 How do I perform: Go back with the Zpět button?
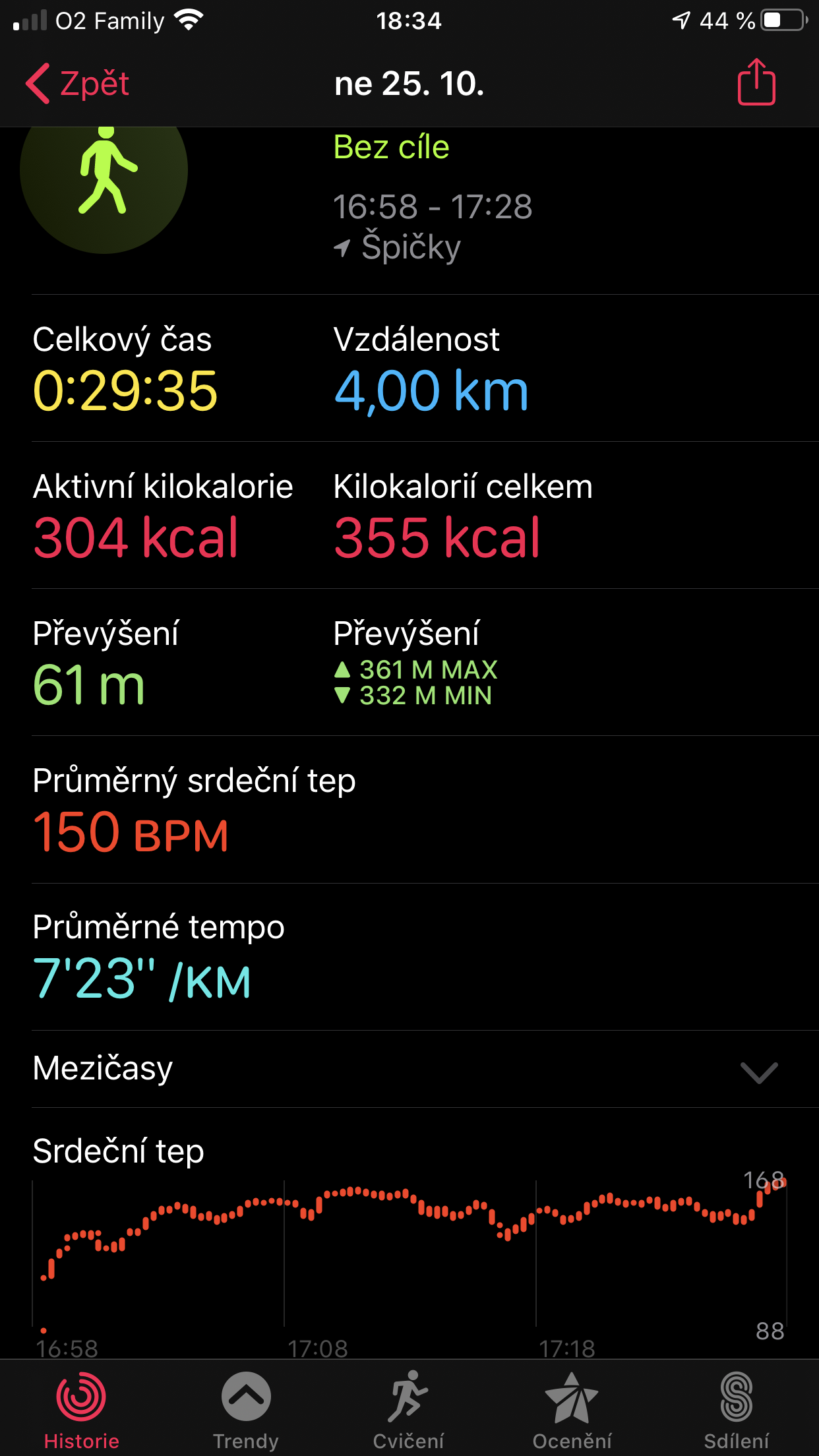(x=77, y=84)
